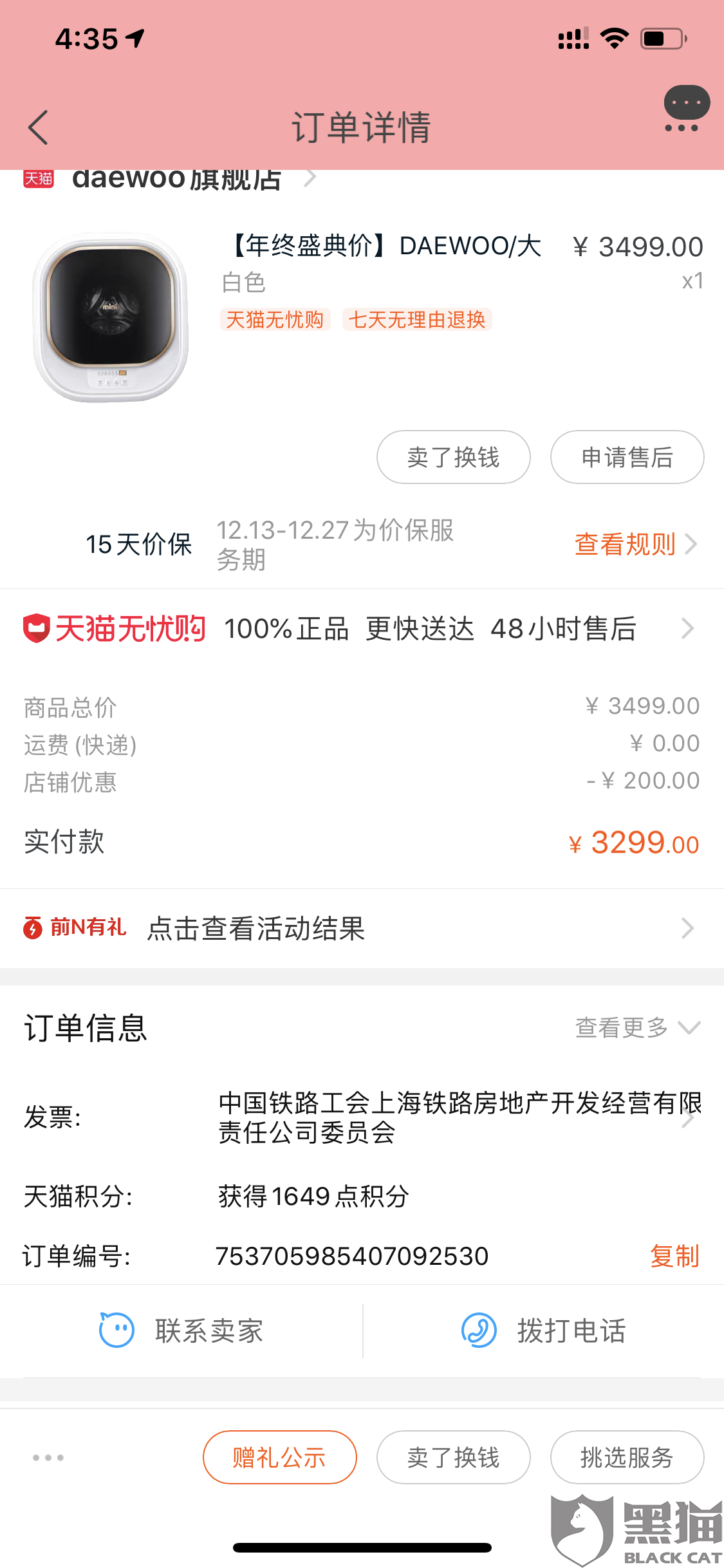The height and width of the screenshot is (1568, 724).
Task: Tap 挑选服务 at the bottom bar
Action: (627, 1457)
